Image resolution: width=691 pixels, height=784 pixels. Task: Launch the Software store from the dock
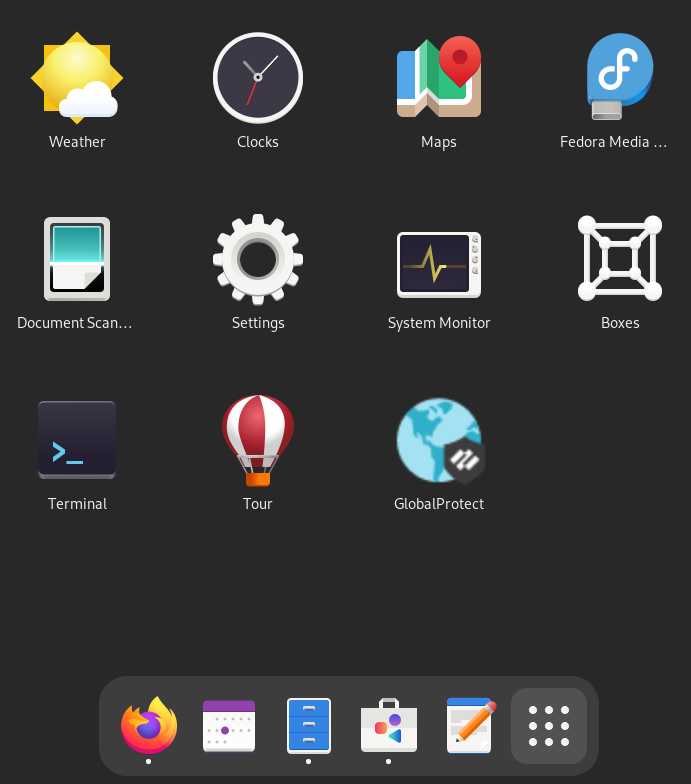tap(388, 725)
